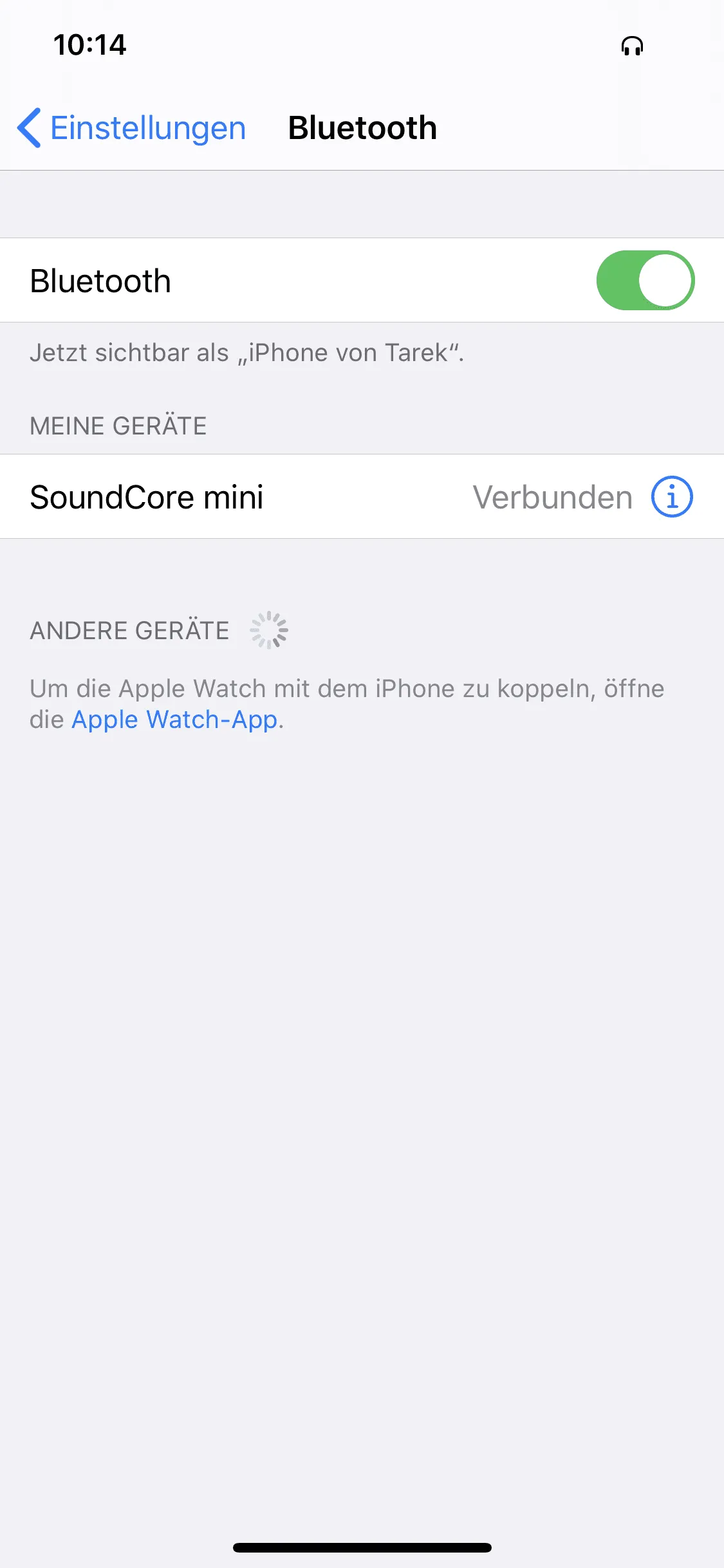Turn off the Bluetooth switch
Image resolution: width=724 pixels, height=1568 pixels.
[x=645, y=281]
